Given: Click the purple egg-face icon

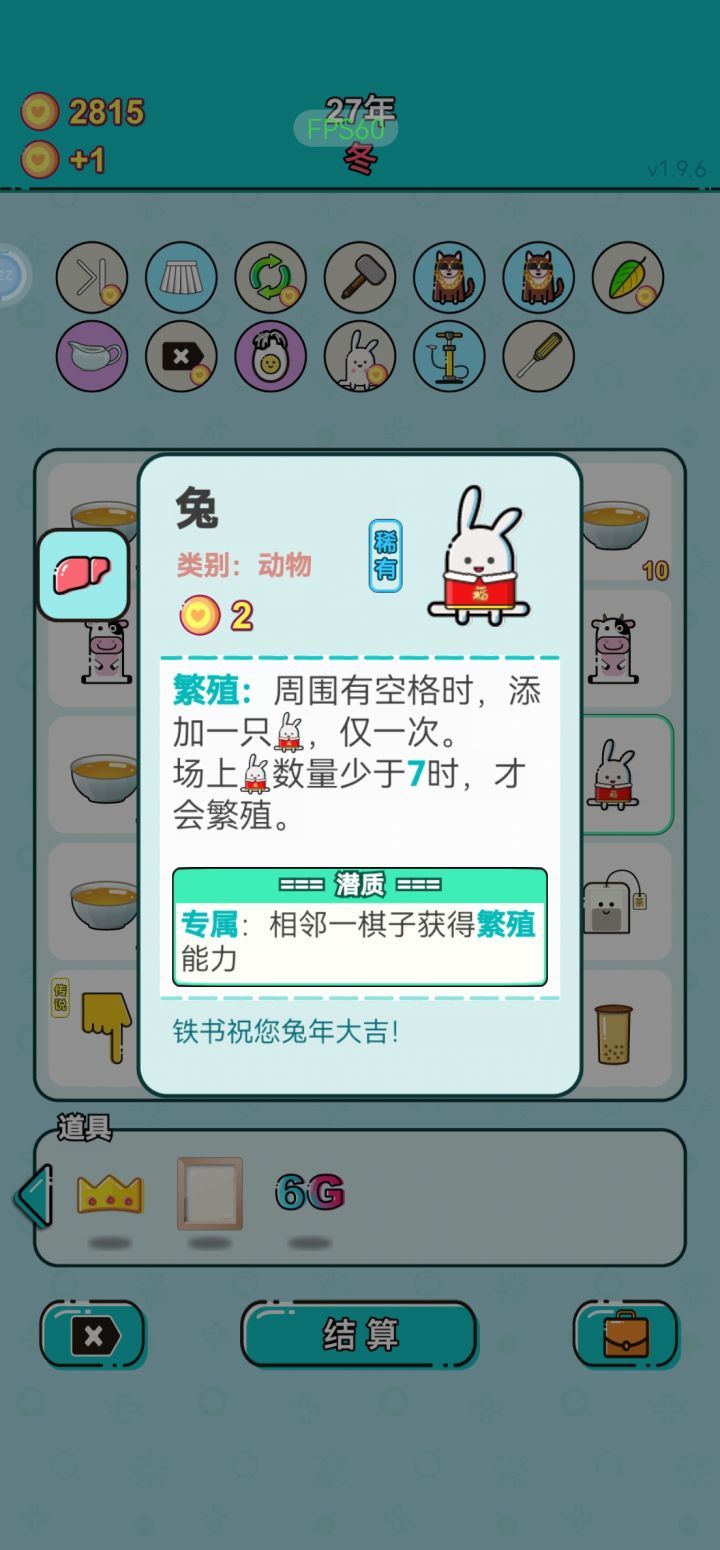Looking at the screenshot, I should click(x=269, y=356).
